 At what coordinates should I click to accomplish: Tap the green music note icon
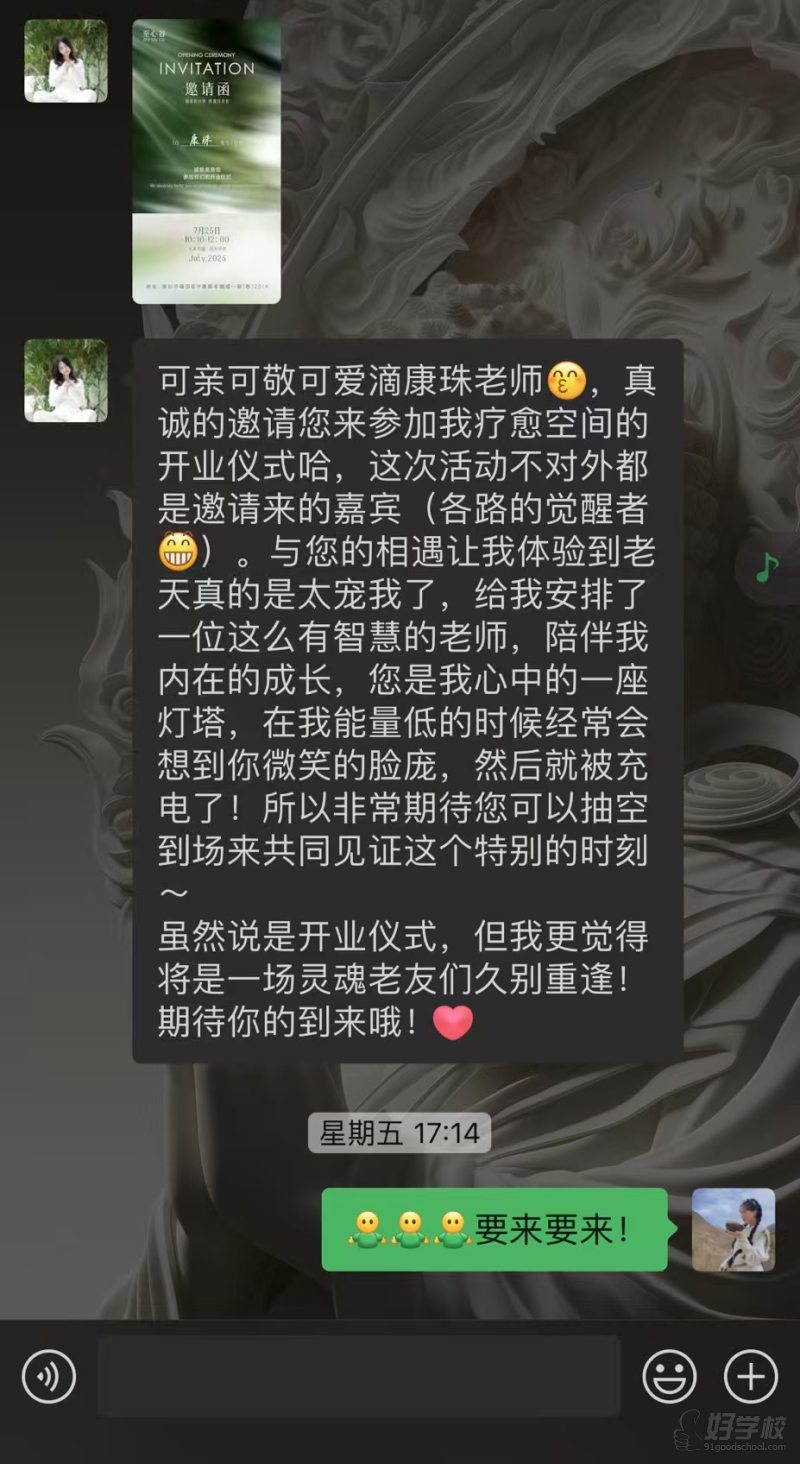(x=767, y=569)
